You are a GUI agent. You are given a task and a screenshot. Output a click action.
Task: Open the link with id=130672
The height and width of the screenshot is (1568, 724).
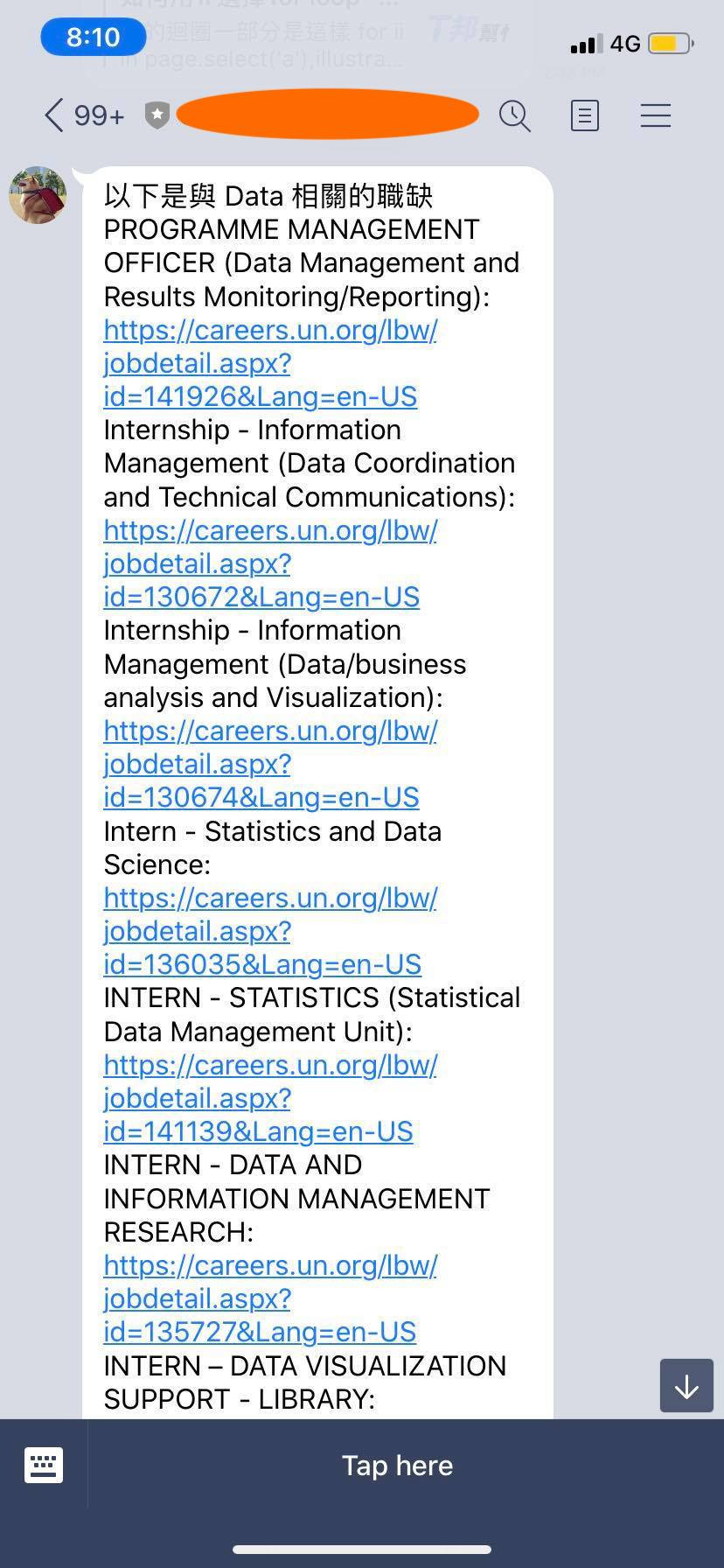[x=261, y=597]
